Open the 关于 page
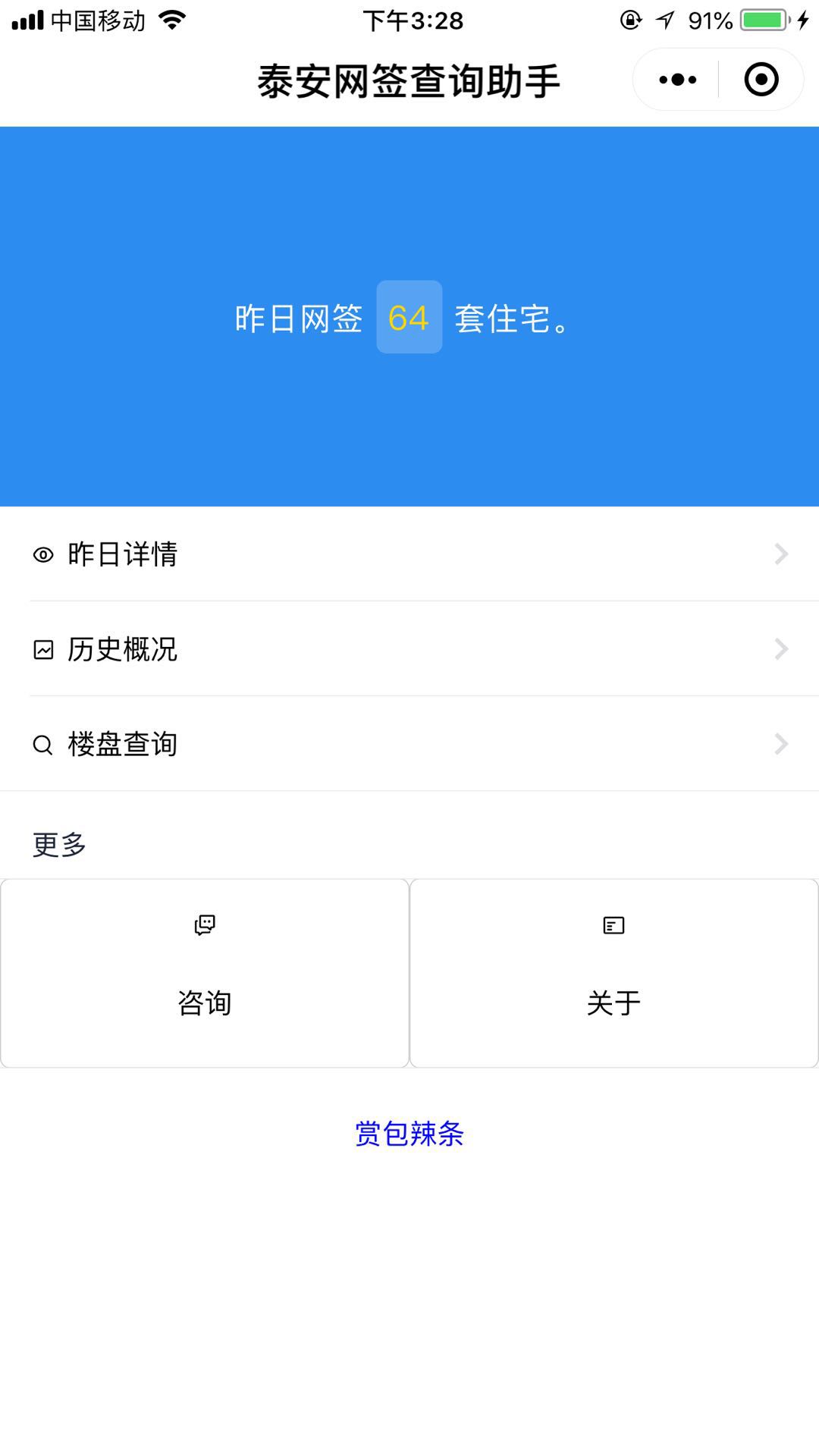Image resolution: width=819 pixels, height=1456 pixels. point(613,974)
